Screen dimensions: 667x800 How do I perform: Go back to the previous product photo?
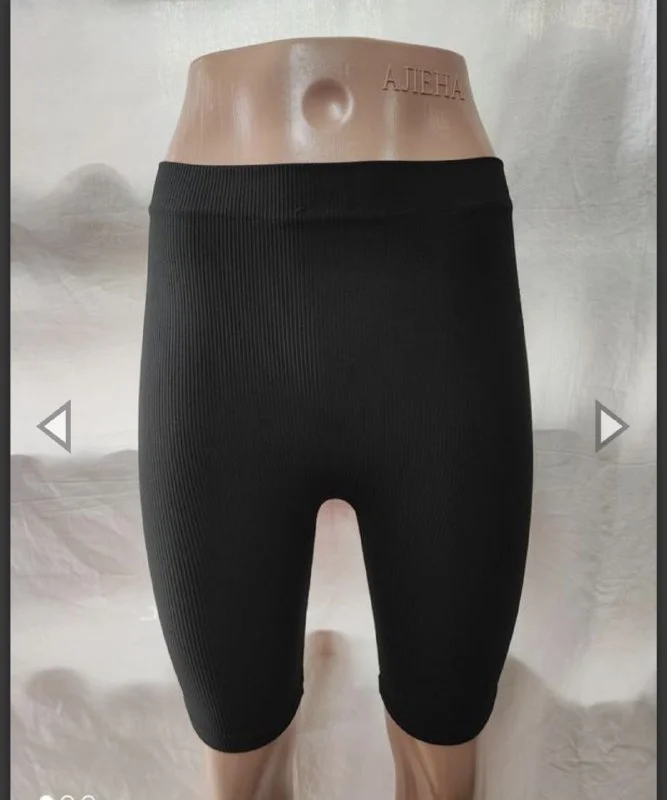coord(55,426)
